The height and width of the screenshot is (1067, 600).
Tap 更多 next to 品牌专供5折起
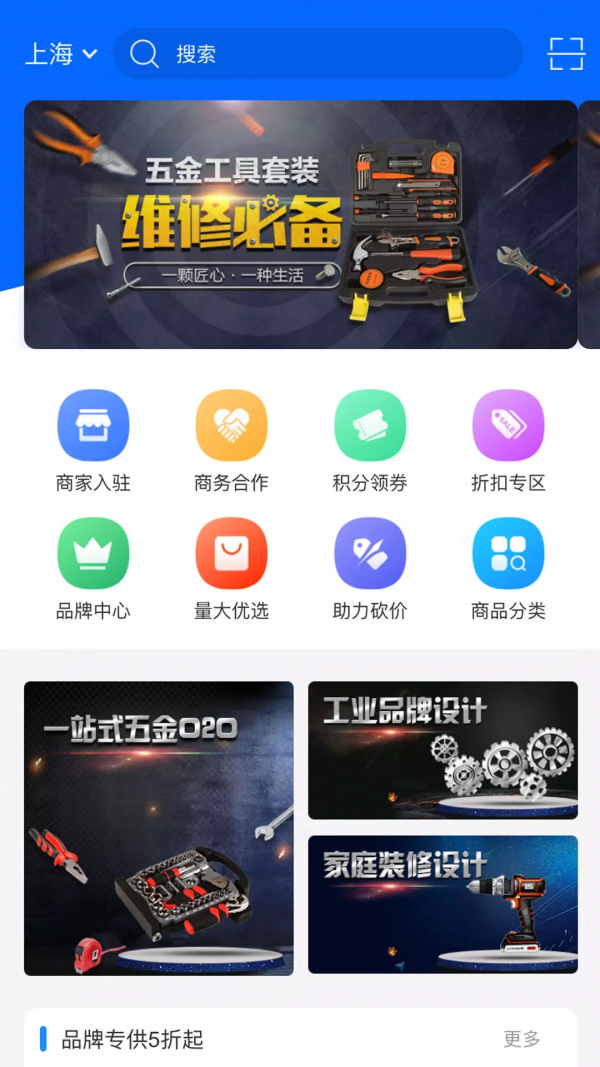[521, 1039]
